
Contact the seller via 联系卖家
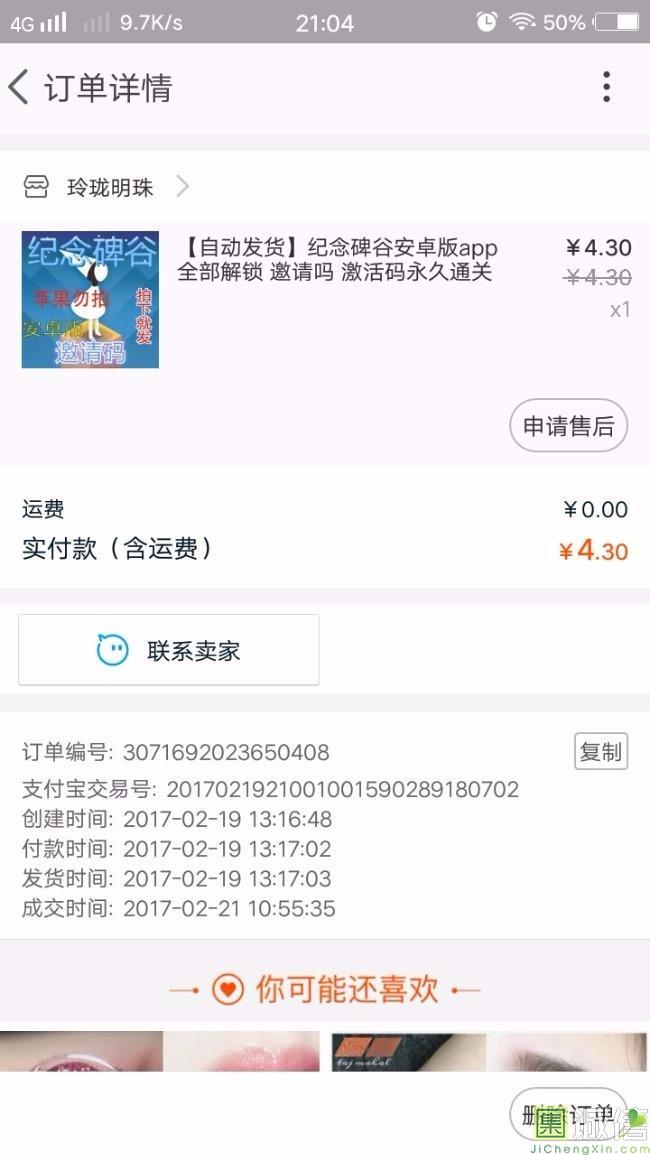pyautogui.click(x=169, y=651)
